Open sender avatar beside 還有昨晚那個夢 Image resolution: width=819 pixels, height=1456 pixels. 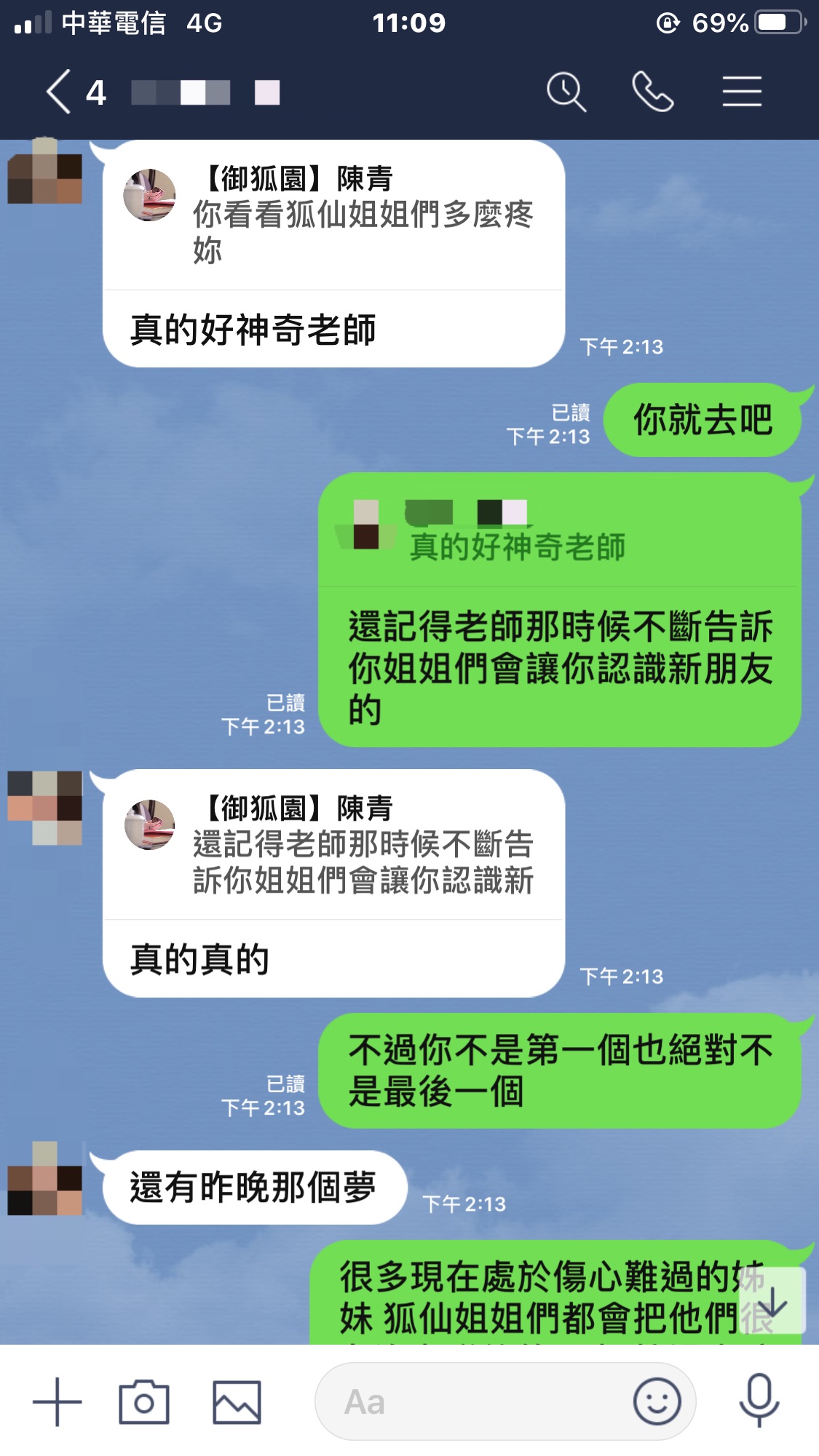pos(45,1179)
